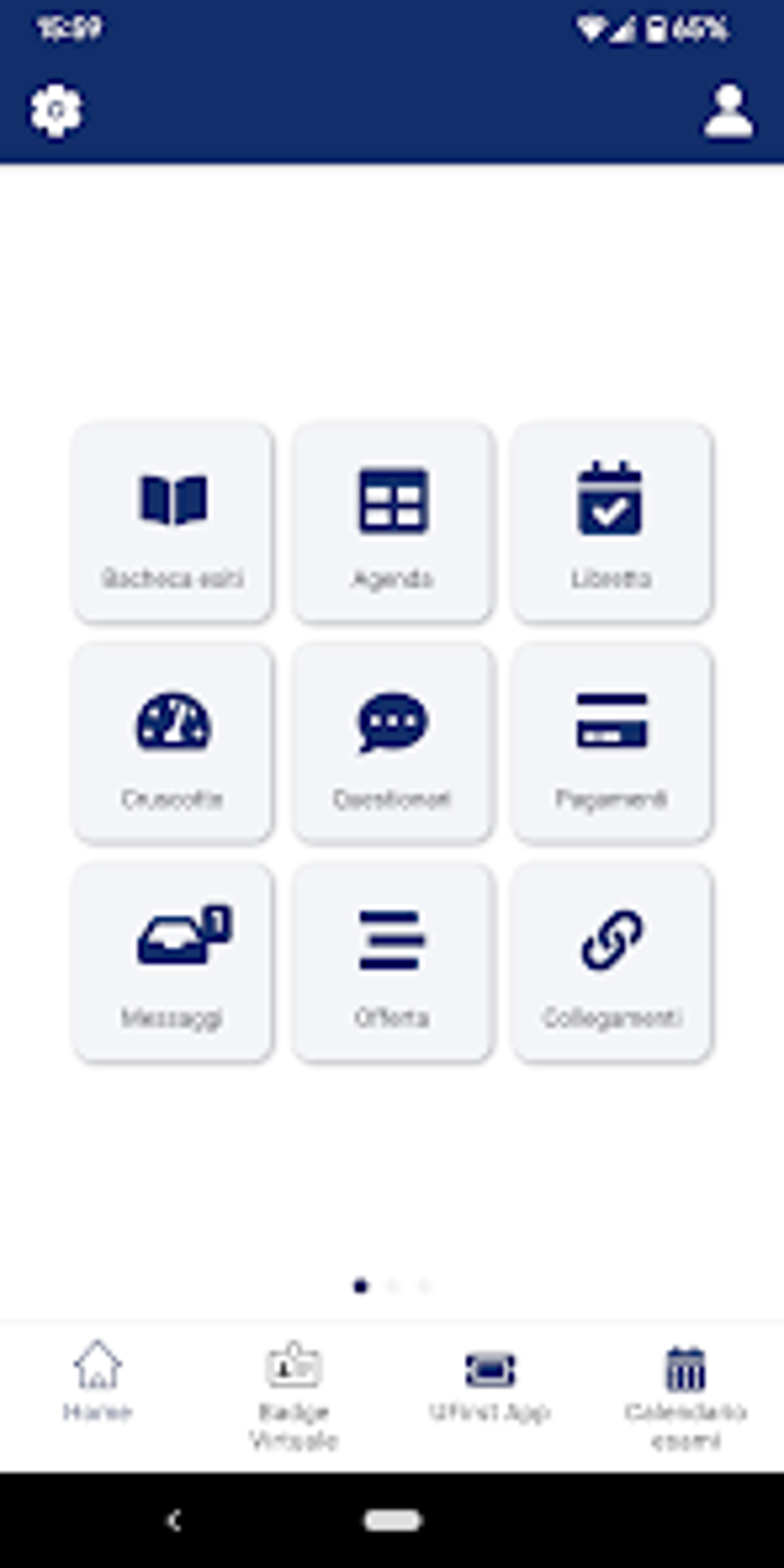Viewport: 784px width, 1568px height.
Task: Tap the Agenda tile label
Action: (x=391, y=576)
